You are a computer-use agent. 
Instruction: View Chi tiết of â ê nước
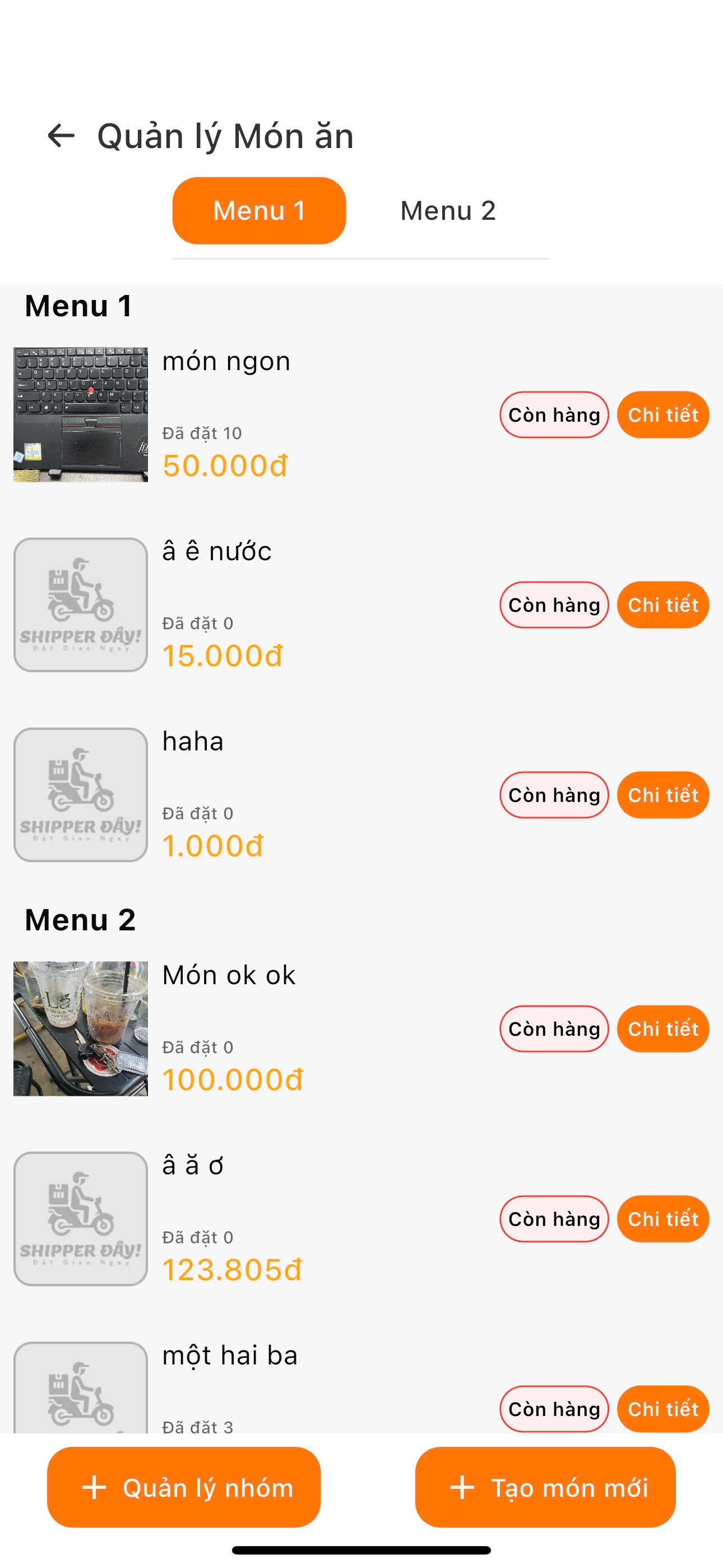662,605
